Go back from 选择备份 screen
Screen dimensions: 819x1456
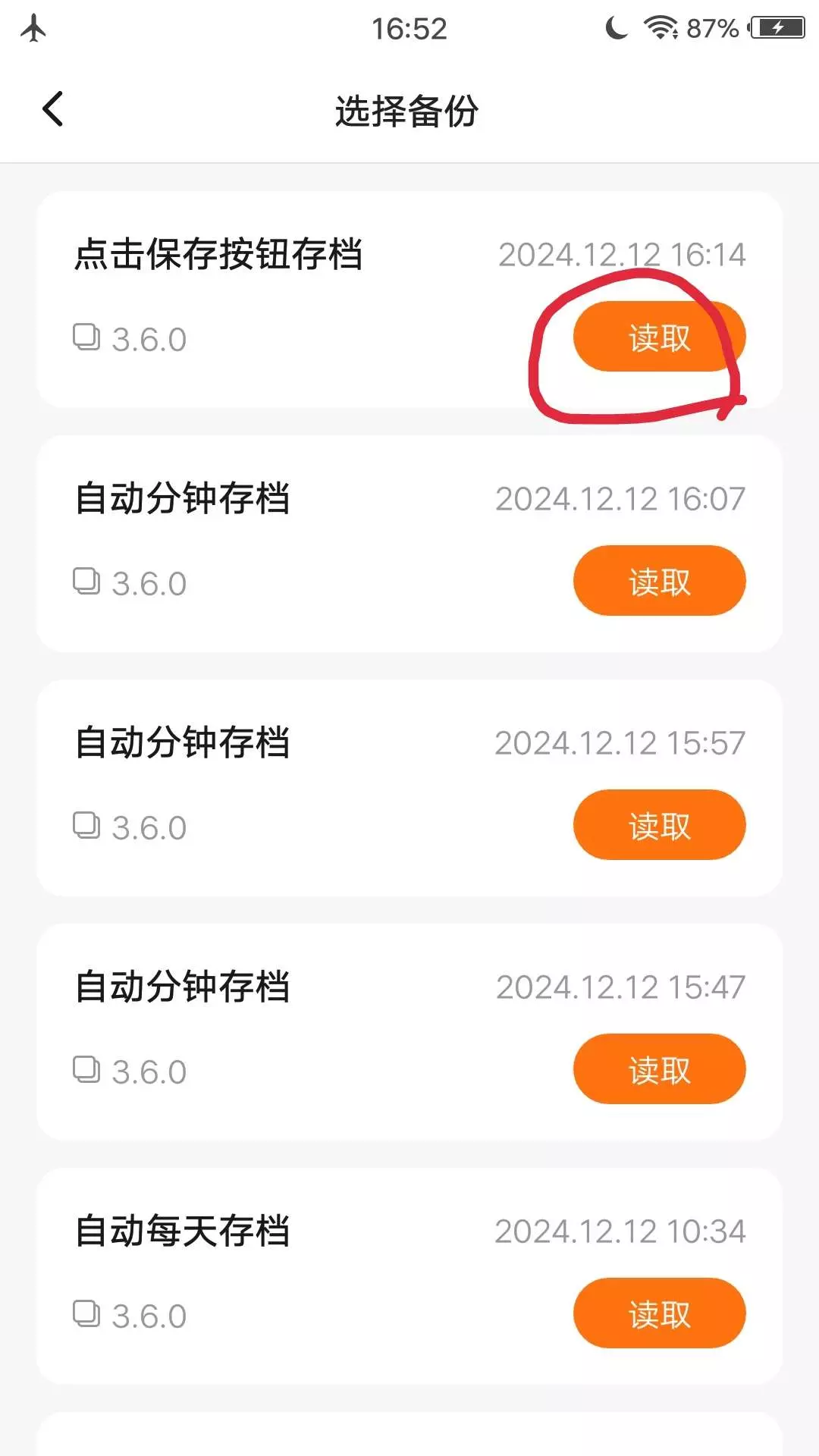pyautogui.click(x=53, y=109)
